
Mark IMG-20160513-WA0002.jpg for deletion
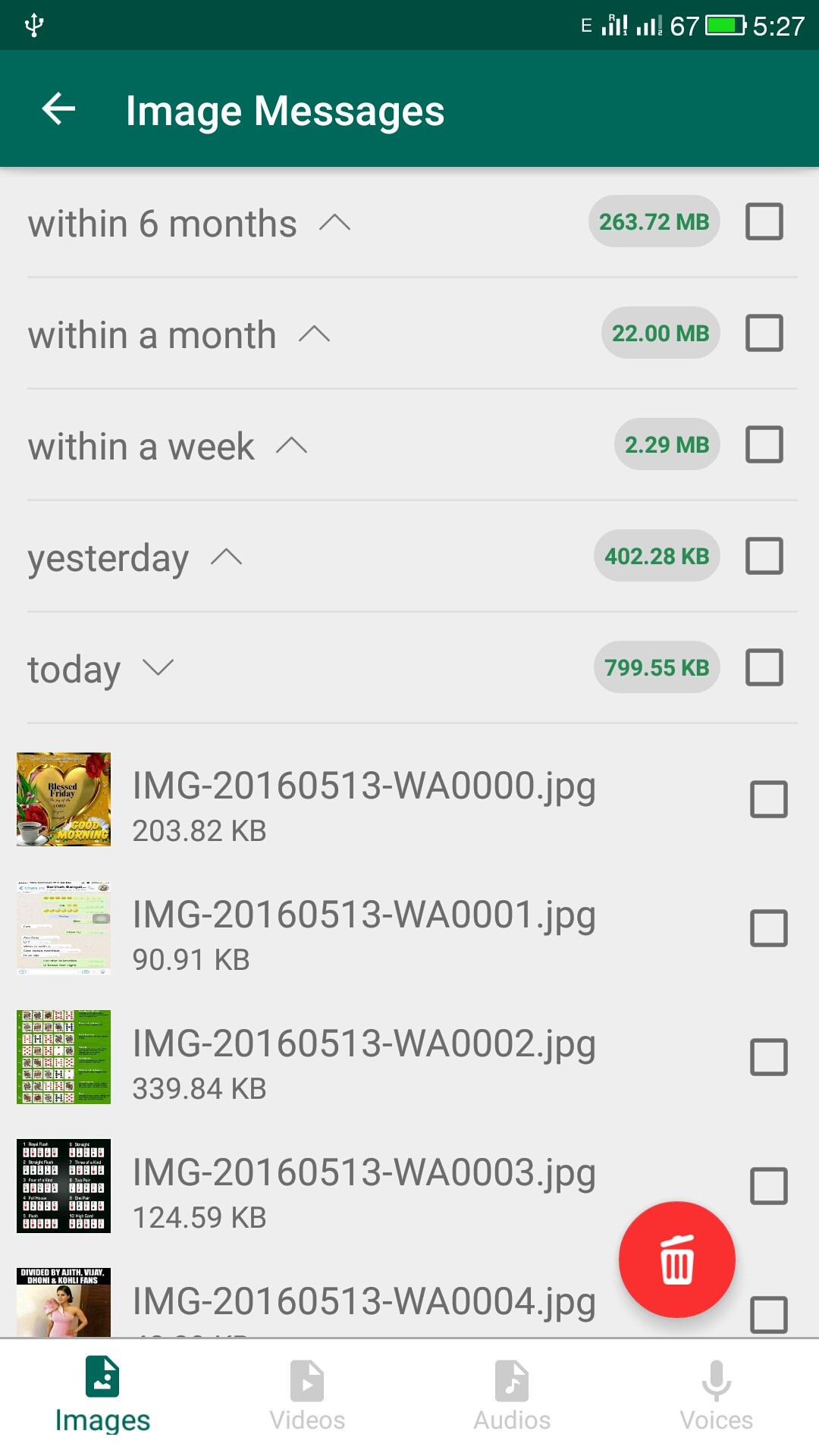(x=768, y=1057)
